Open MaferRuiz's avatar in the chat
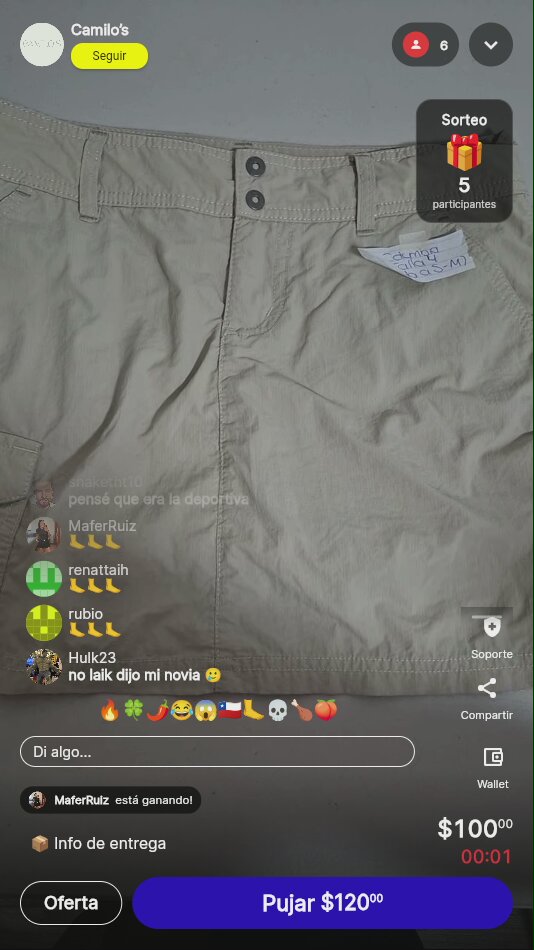The image size is (534, 950). (x=44, y=534)
